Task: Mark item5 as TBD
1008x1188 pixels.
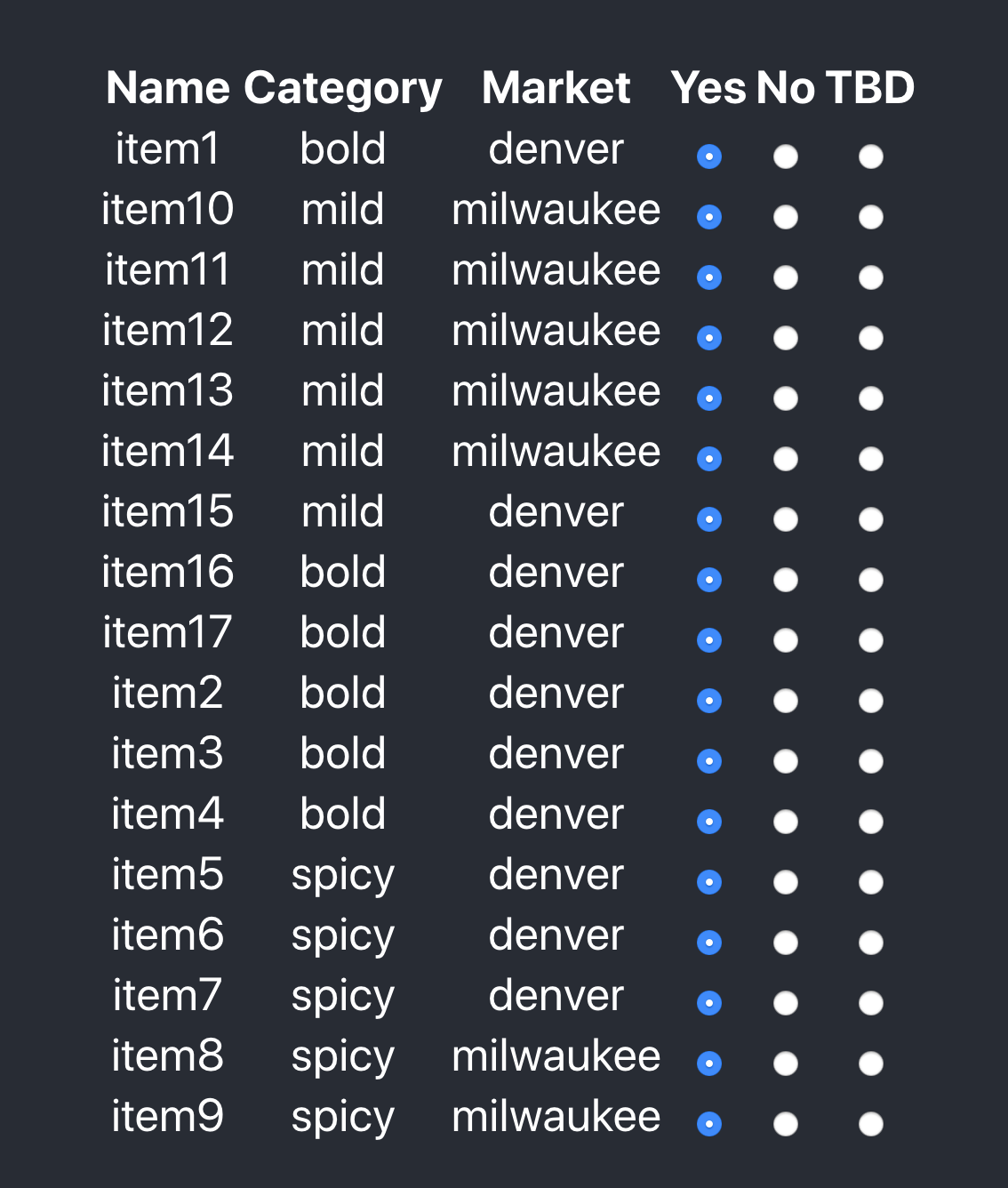Action: click(x=869, y=880)
